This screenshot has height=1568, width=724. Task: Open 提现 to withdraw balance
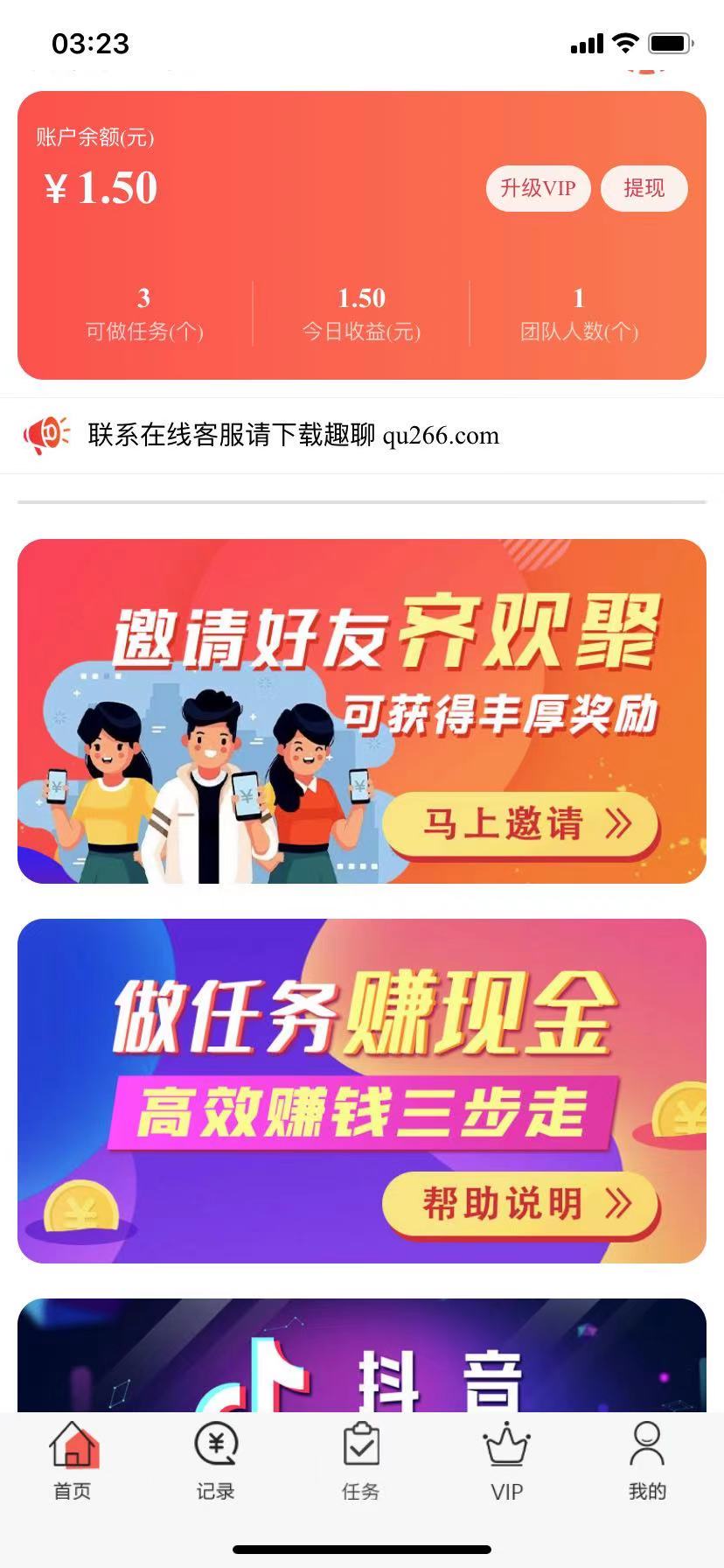(x=644, y=188)
